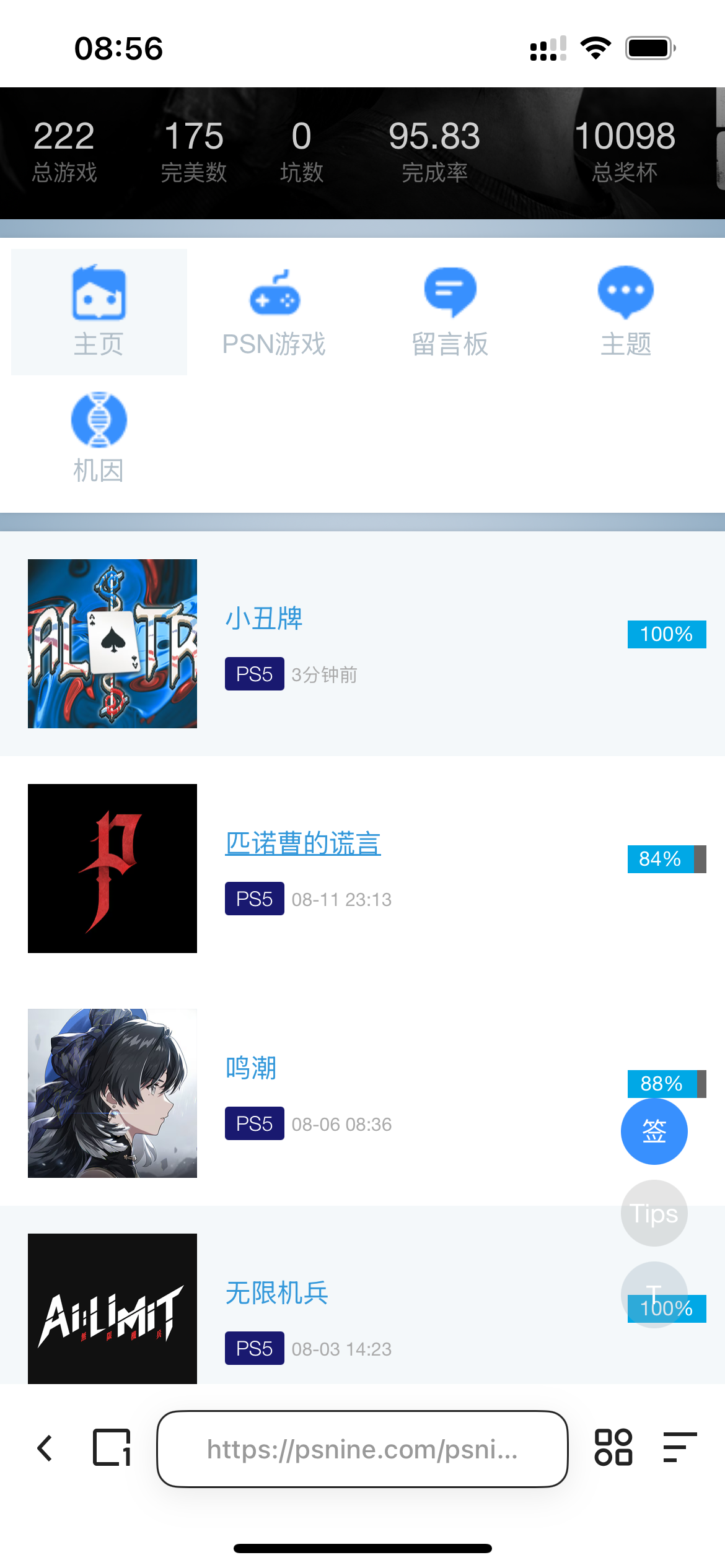
Task: Open the PSN游戏 tab
Action: coord(275,312)
